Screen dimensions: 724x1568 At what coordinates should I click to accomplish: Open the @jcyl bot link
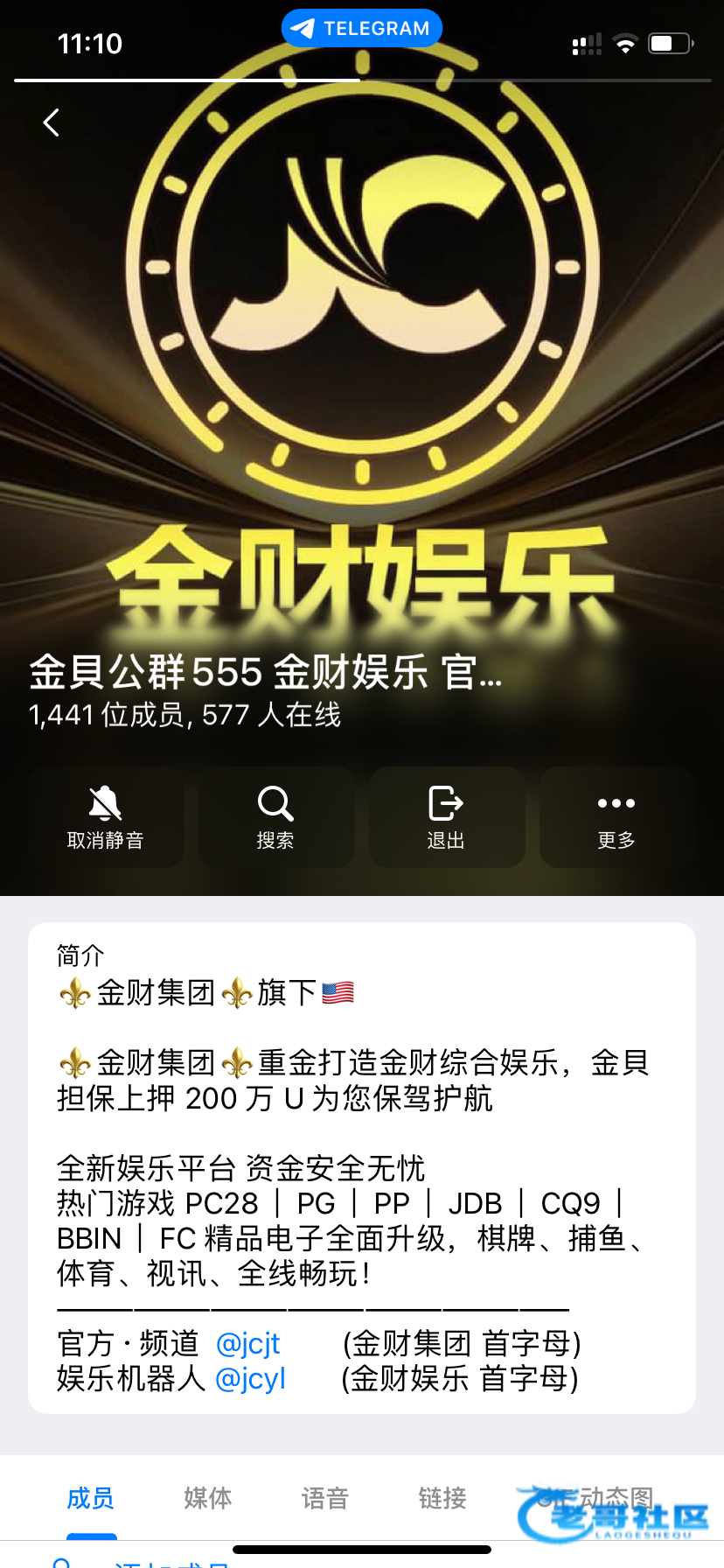point(250,1378)
